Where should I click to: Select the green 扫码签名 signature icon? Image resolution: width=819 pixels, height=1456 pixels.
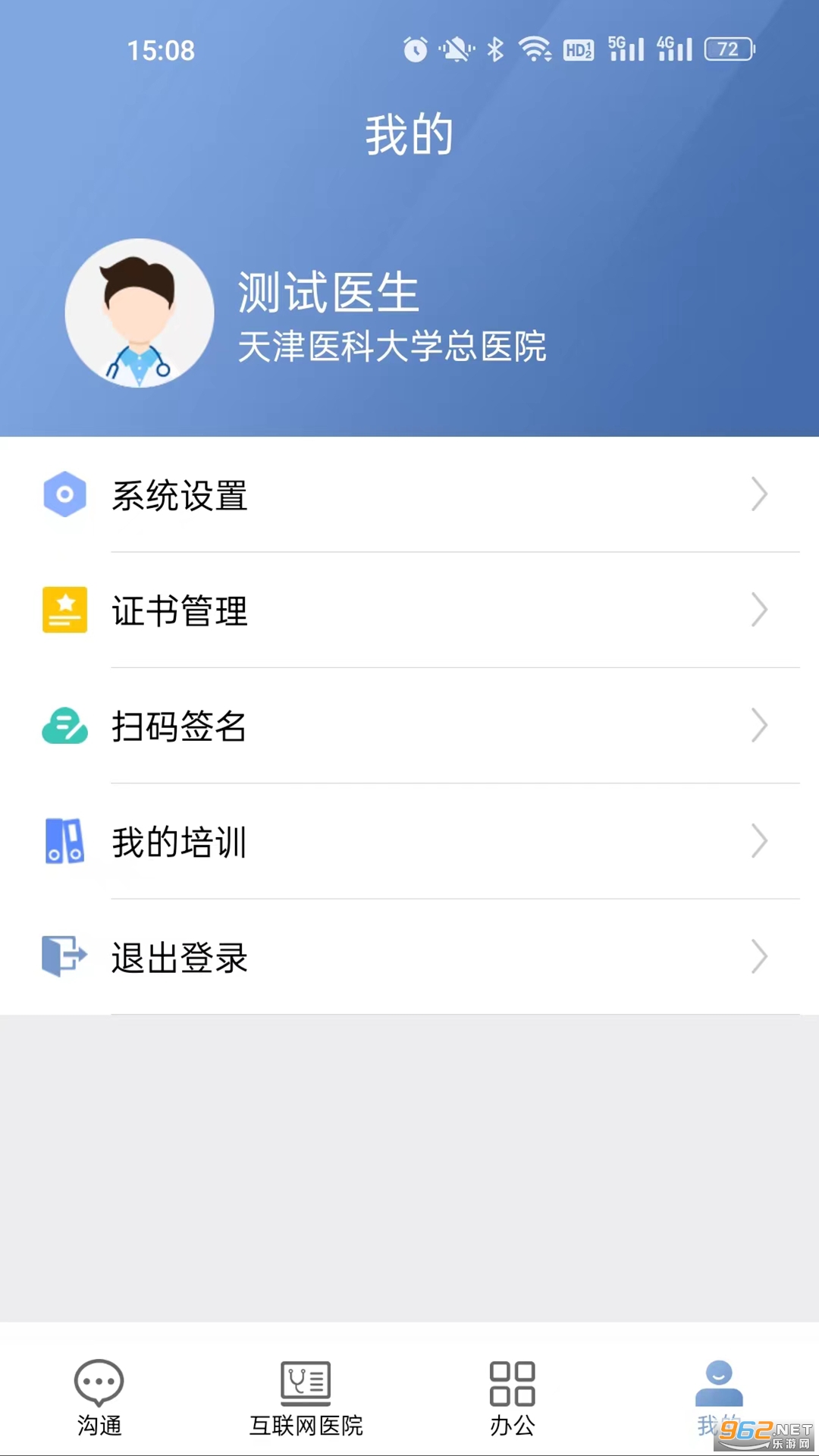point(64,726)
